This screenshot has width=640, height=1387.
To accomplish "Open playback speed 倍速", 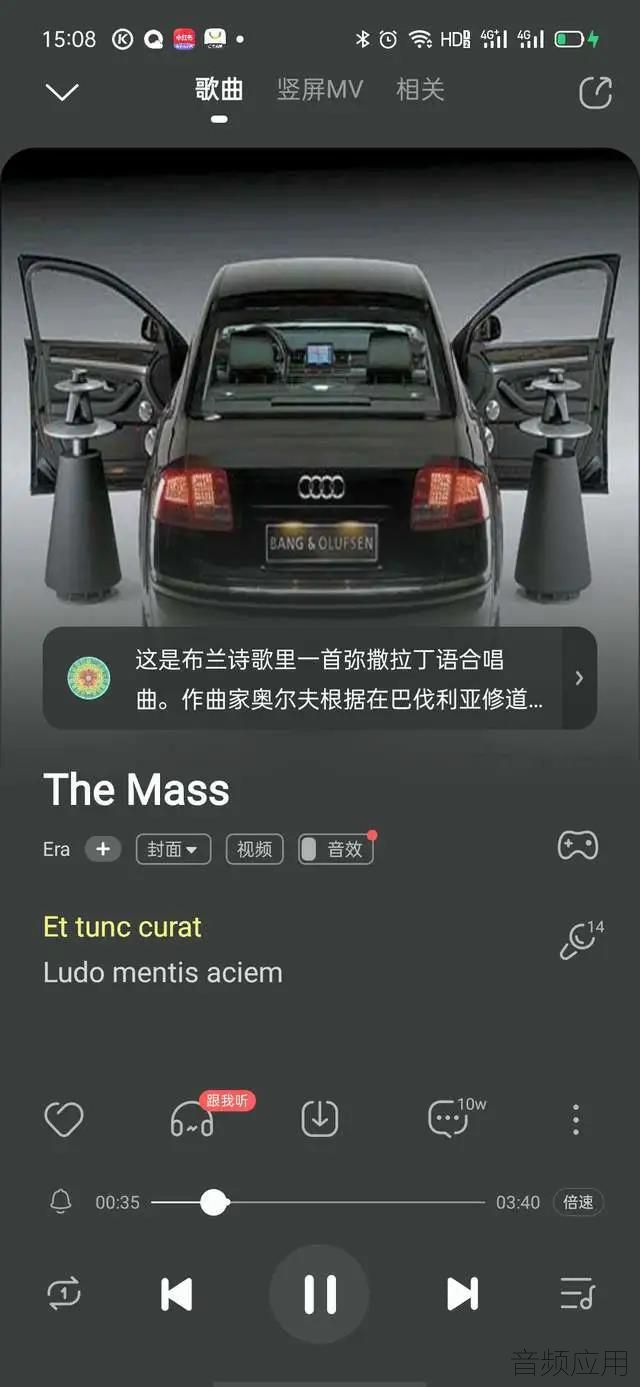I will (578, 1202).
